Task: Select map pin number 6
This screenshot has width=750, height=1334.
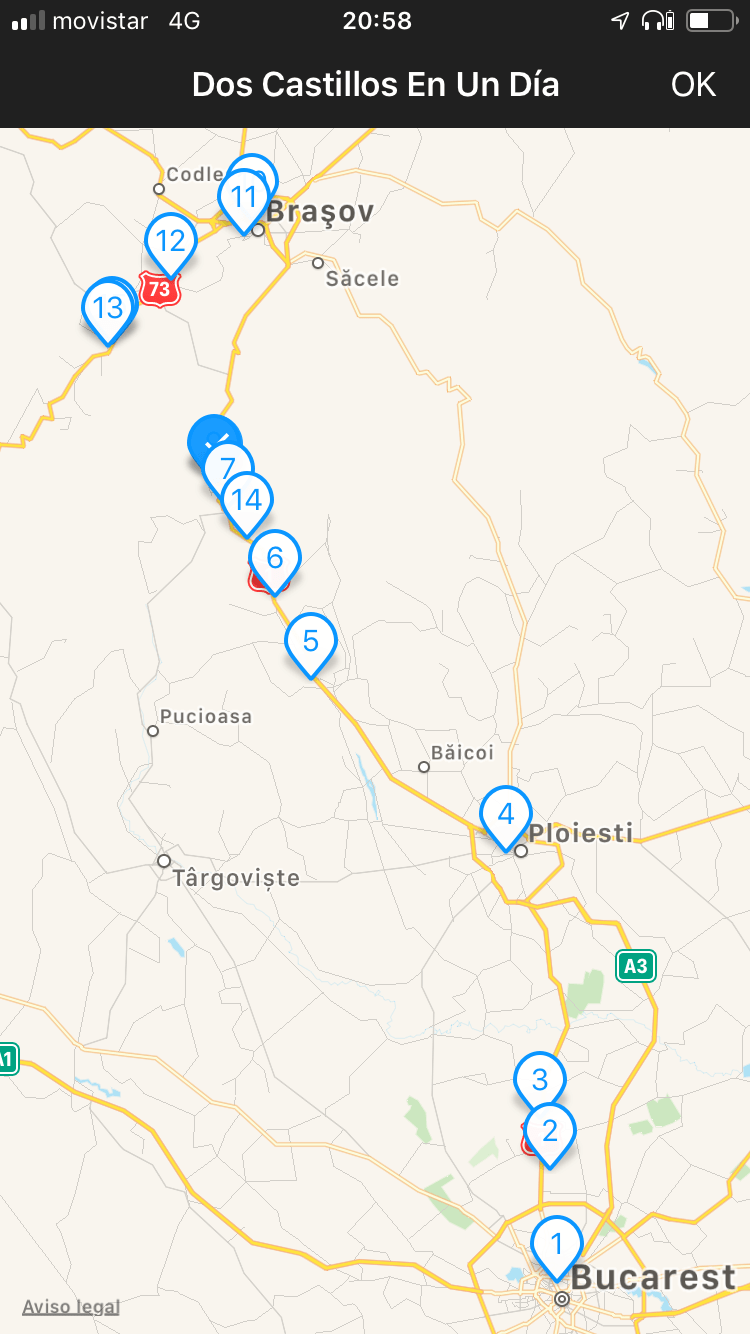Action: (x=275, y=556)
